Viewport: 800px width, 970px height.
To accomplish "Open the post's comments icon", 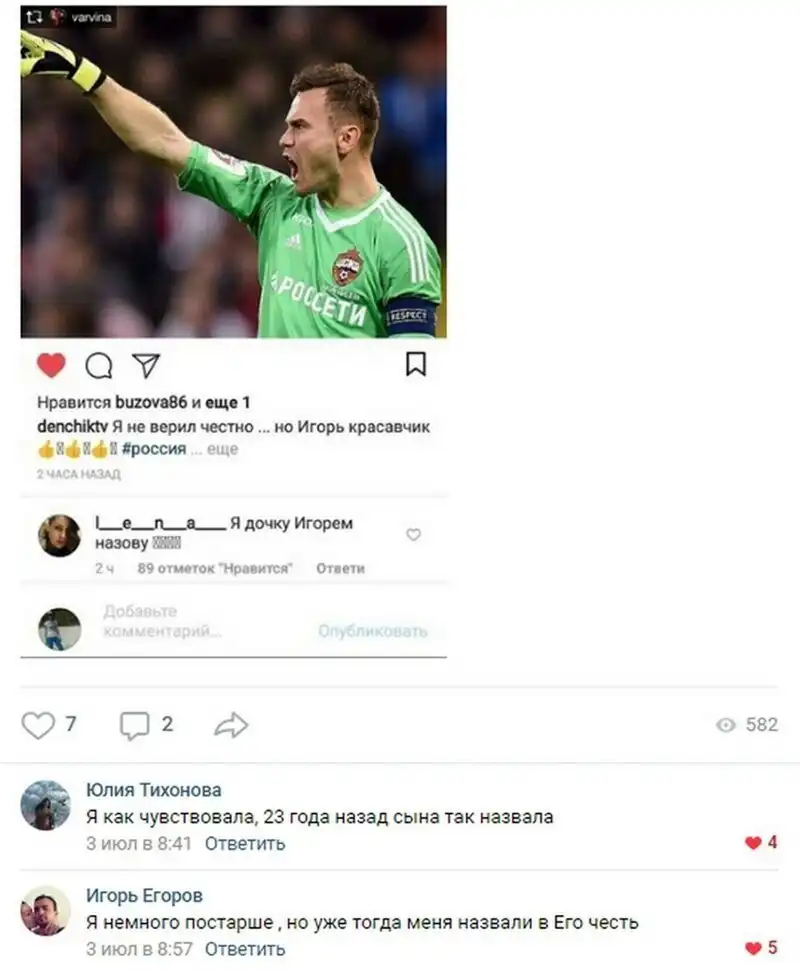I will pos(135,725).
